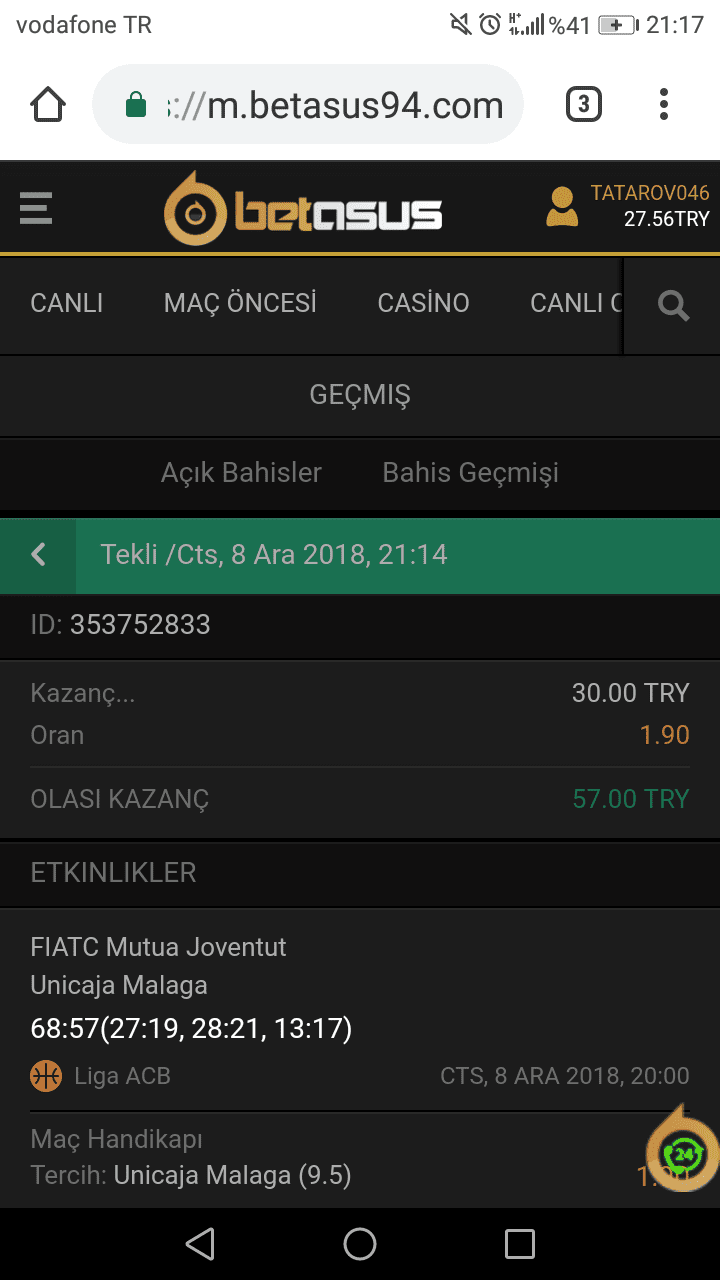Open the browser overflow menu
Viewport: 720px width, 1280px height.
coord(664,104)
